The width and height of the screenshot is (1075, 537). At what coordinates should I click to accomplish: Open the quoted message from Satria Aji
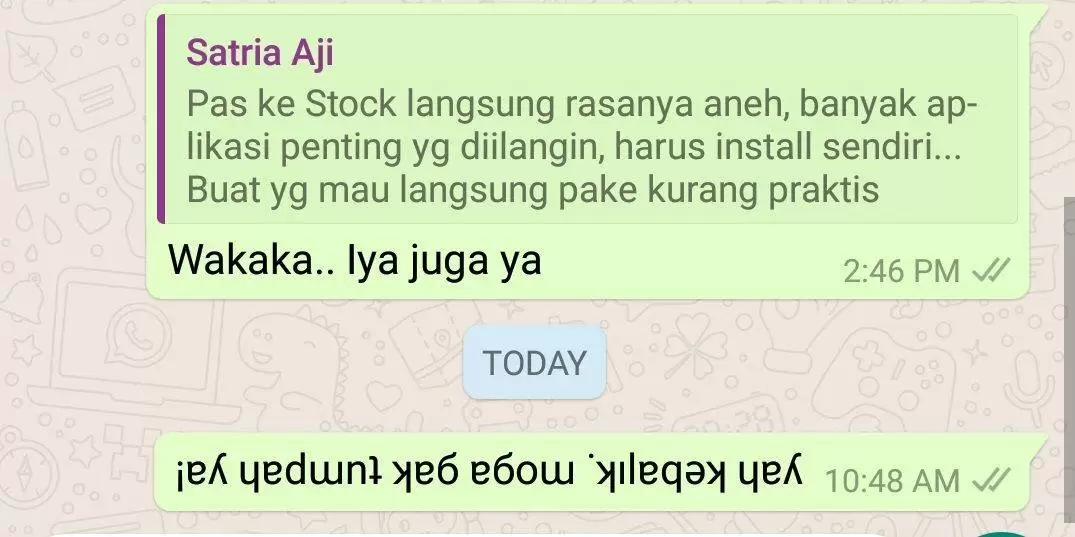[586, 120]
